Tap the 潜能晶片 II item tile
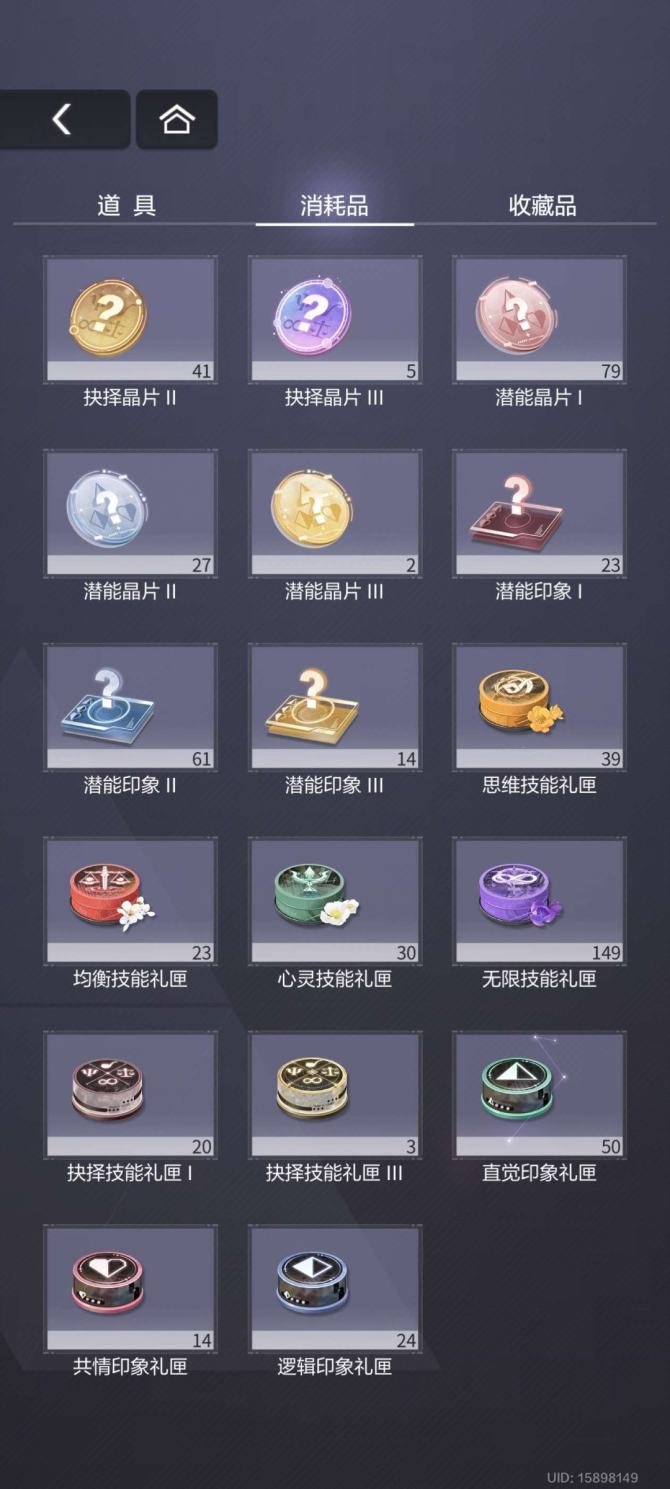 pos(130,514)
